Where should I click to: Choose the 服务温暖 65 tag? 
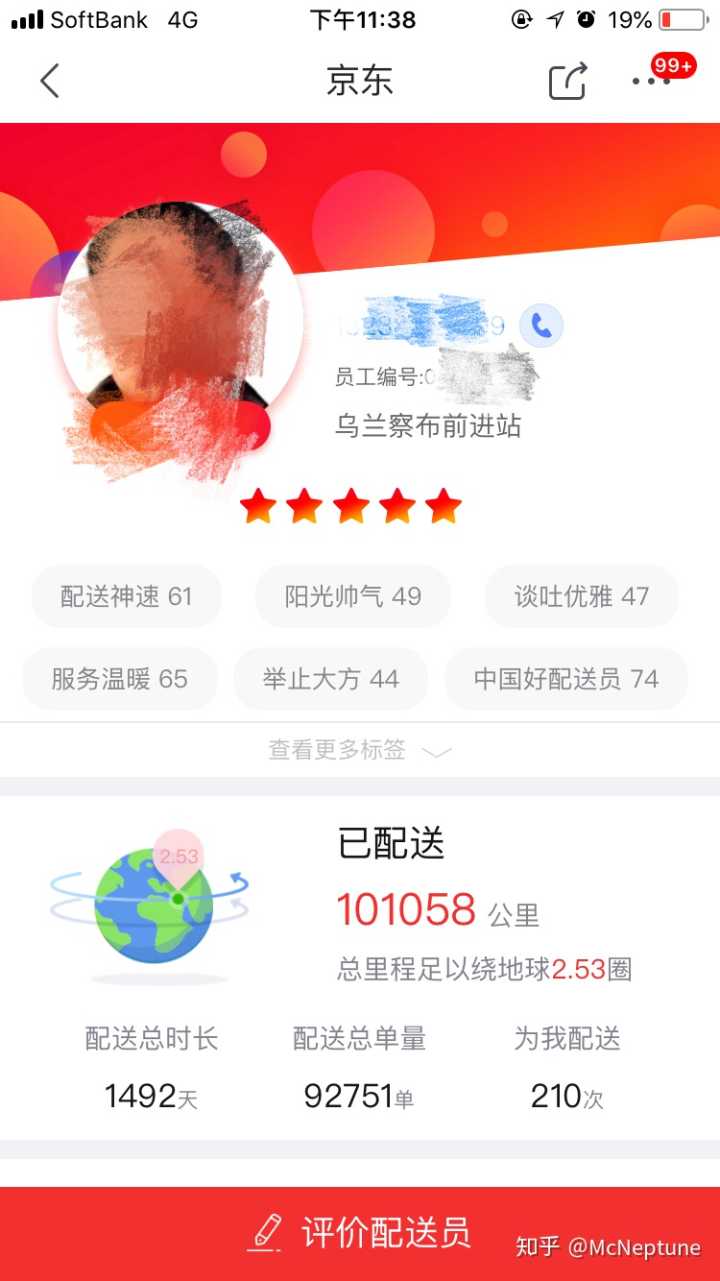tap(119, 679)
